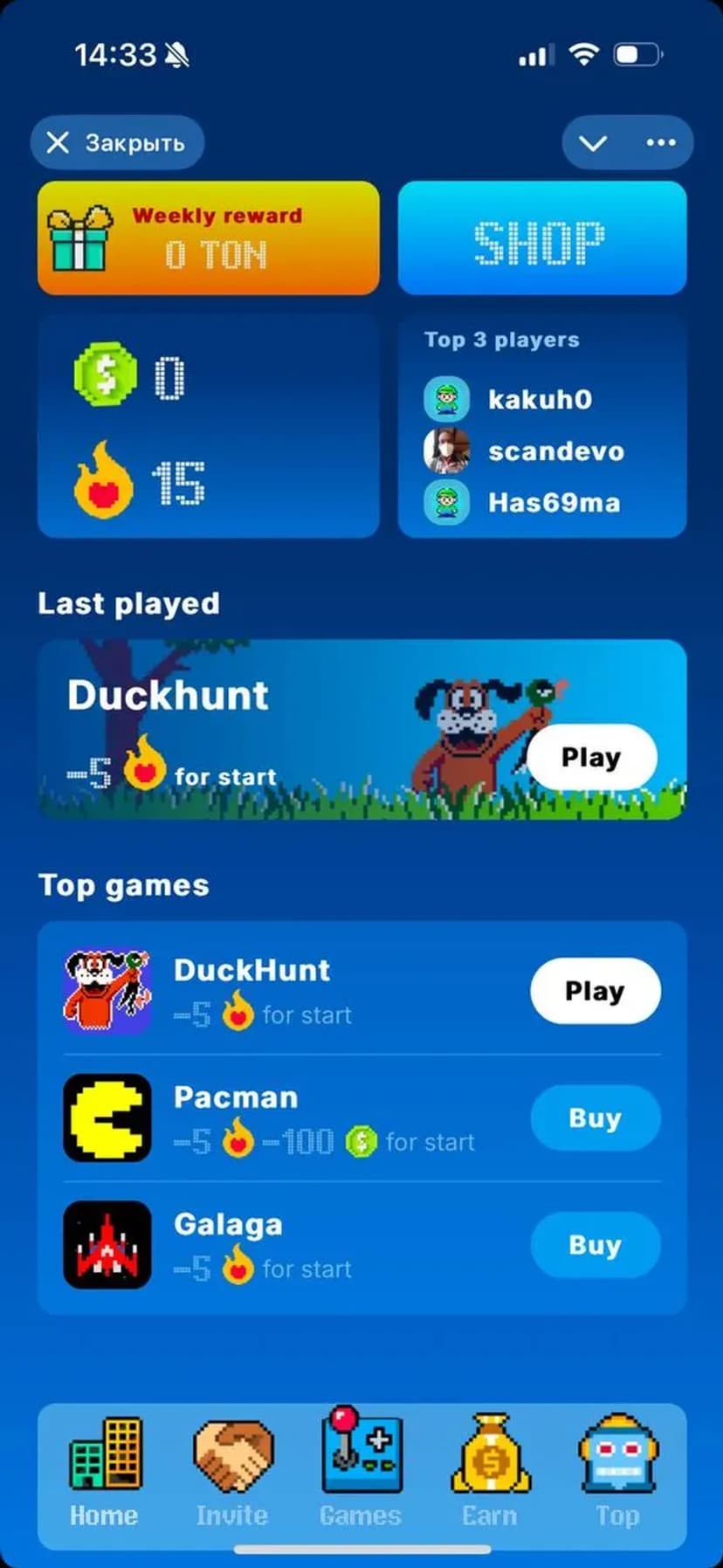The width and height of the screenshot is (723, 1568).
Task: Open the three-dot overflow menu
Action: click(x=660, y=142)
